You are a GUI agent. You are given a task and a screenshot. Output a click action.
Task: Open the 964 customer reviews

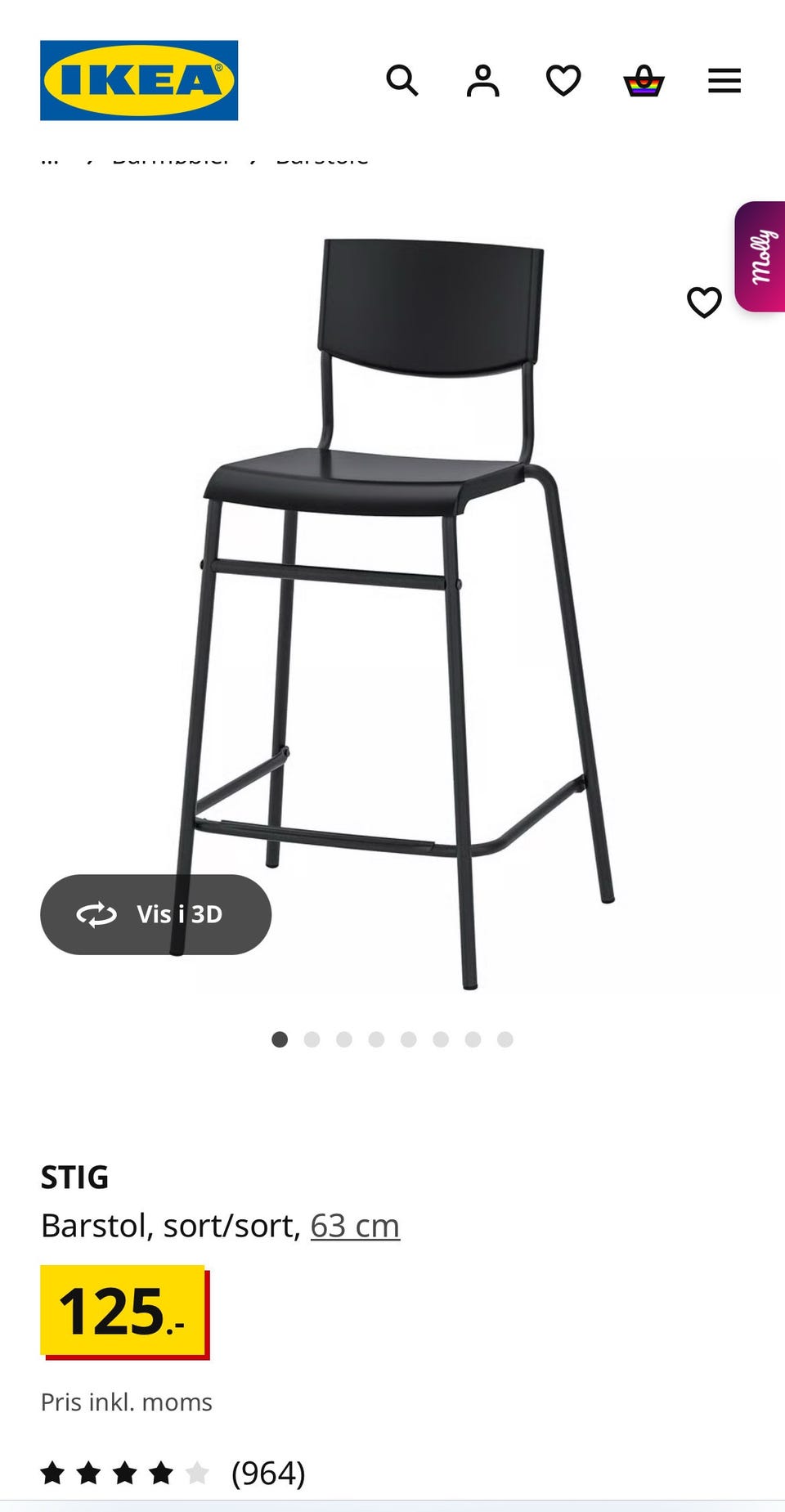tap(267, 1474)
